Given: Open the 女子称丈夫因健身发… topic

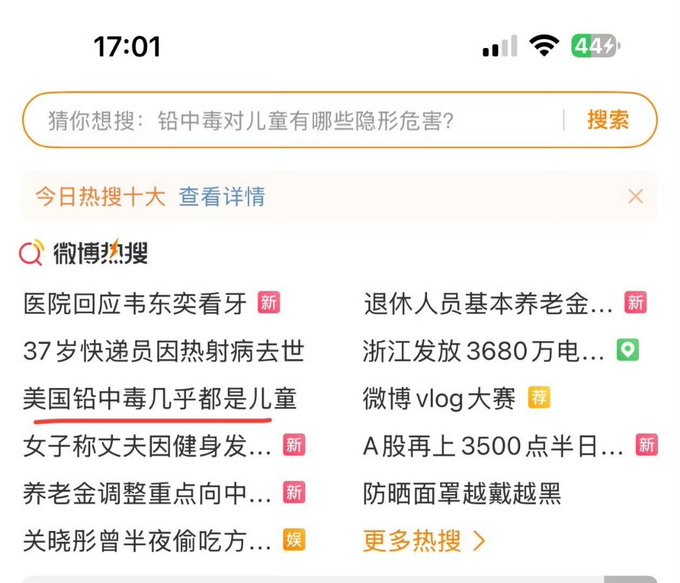Looking at the screenshot, I should tap(147, 446).
